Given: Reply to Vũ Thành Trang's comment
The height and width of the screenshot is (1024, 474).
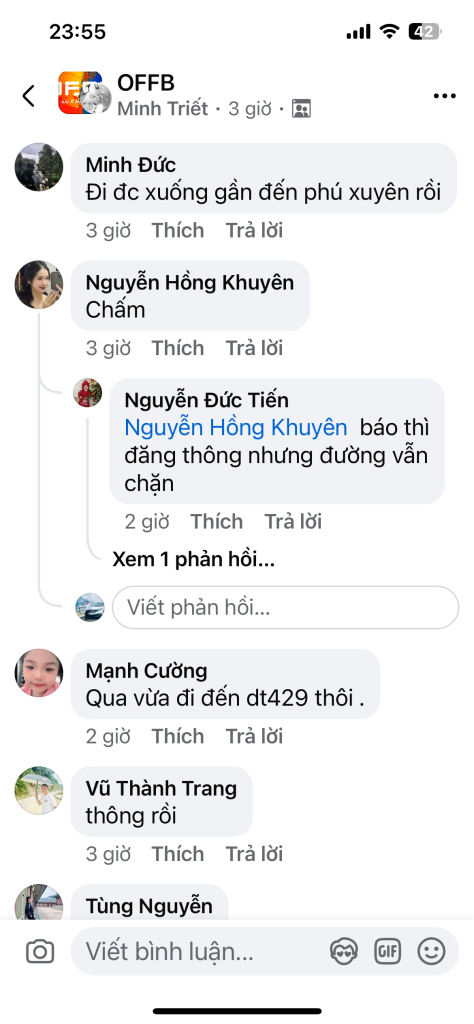Looking at the screenshot, I should 254,854.
